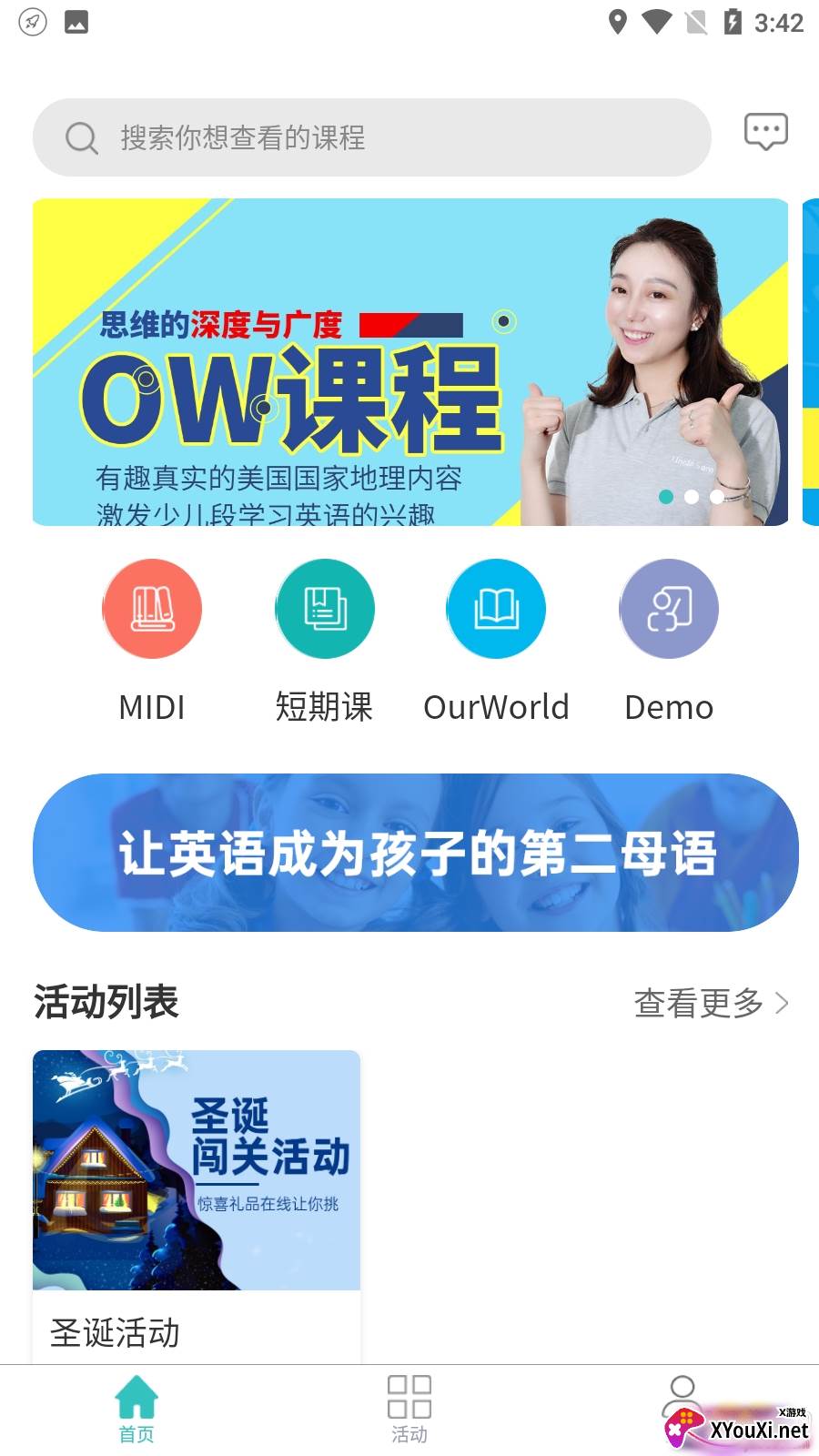Open the OurWorld course icon
The height and width of the screenshot is (1456, 819).
tap(496, 608)
